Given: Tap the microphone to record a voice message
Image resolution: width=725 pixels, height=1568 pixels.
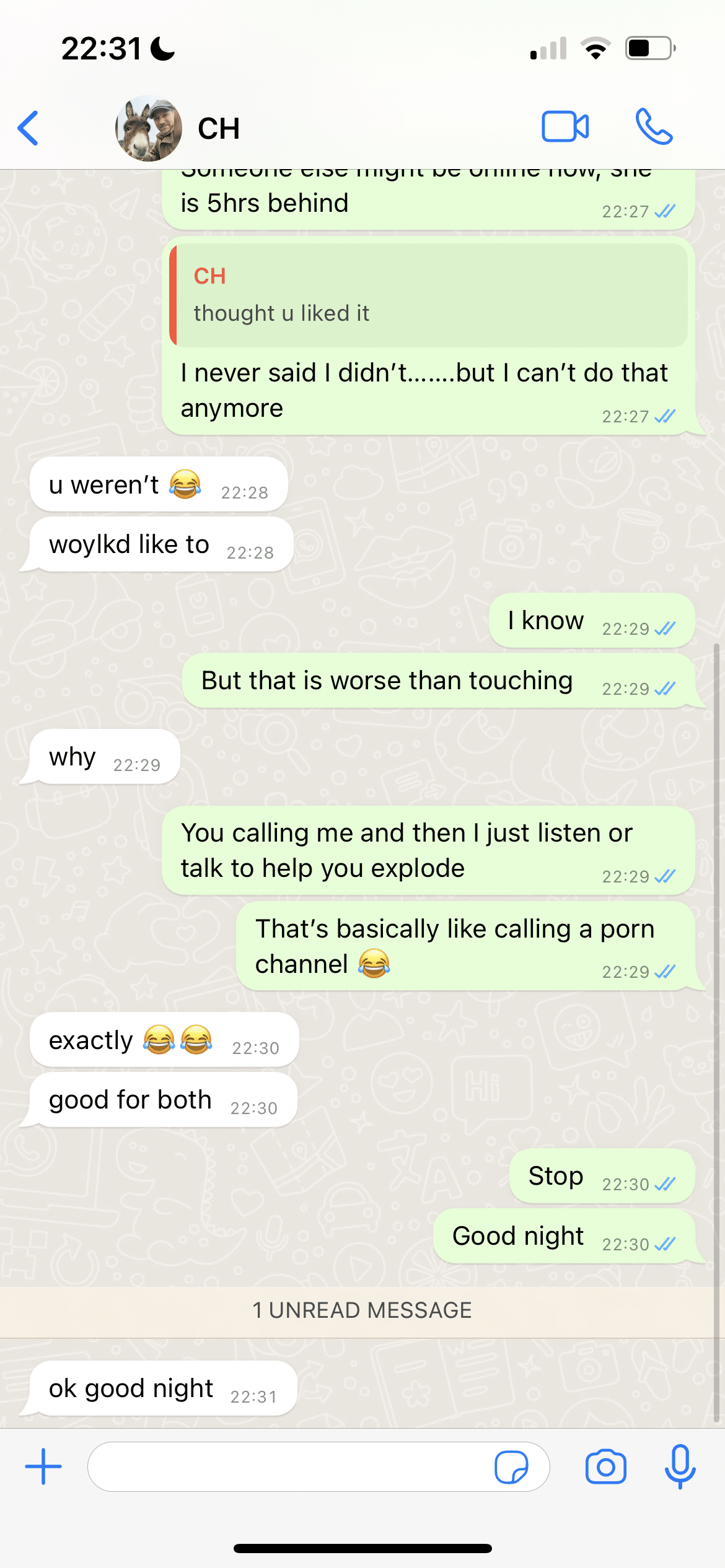Looking at the screenshot, I should coord(680,1466).
